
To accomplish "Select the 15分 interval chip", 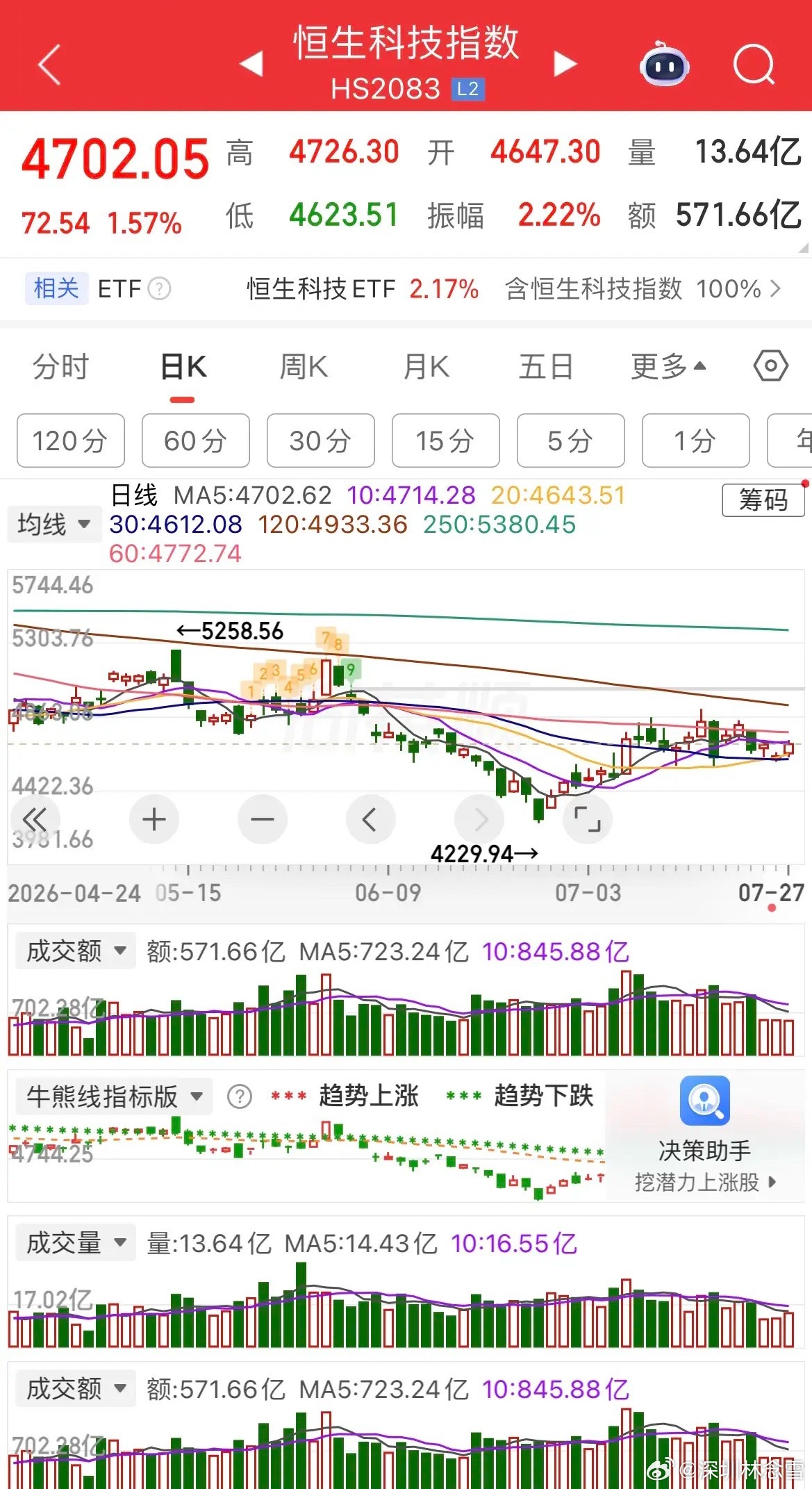I will [x=445, y=441].
